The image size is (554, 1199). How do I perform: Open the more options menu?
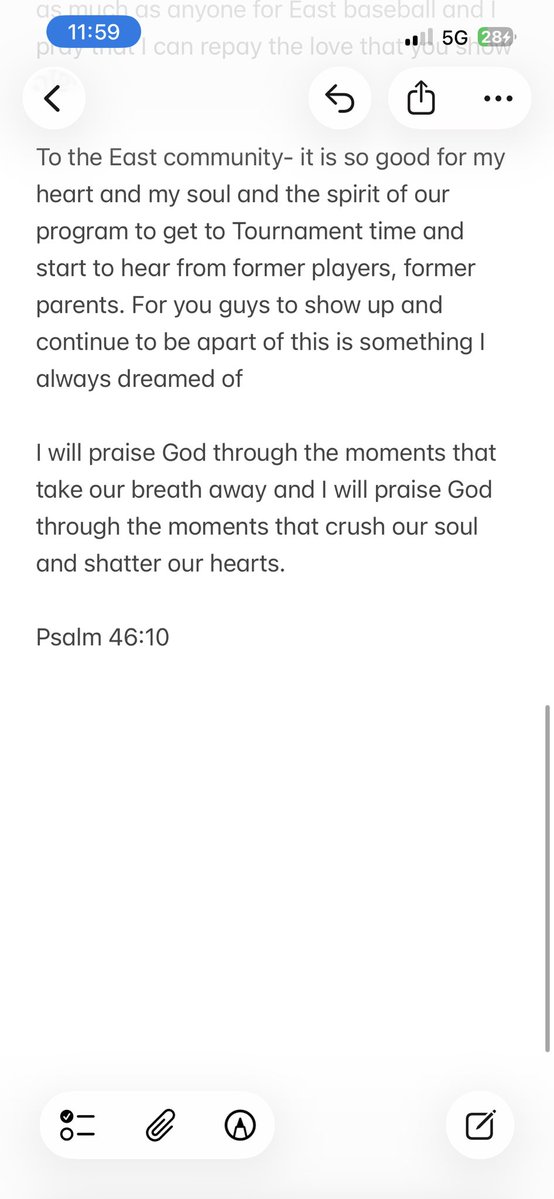point(499,99)
